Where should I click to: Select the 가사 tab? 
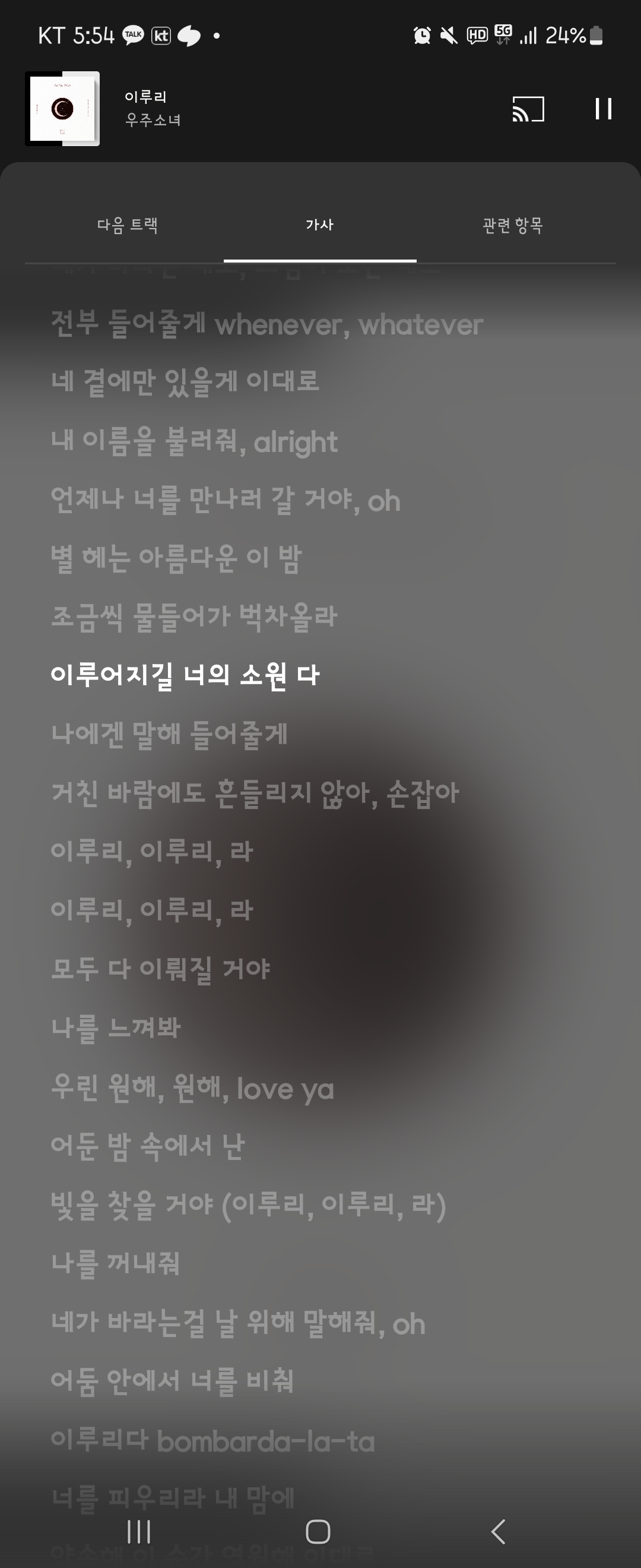coord(320,225)
